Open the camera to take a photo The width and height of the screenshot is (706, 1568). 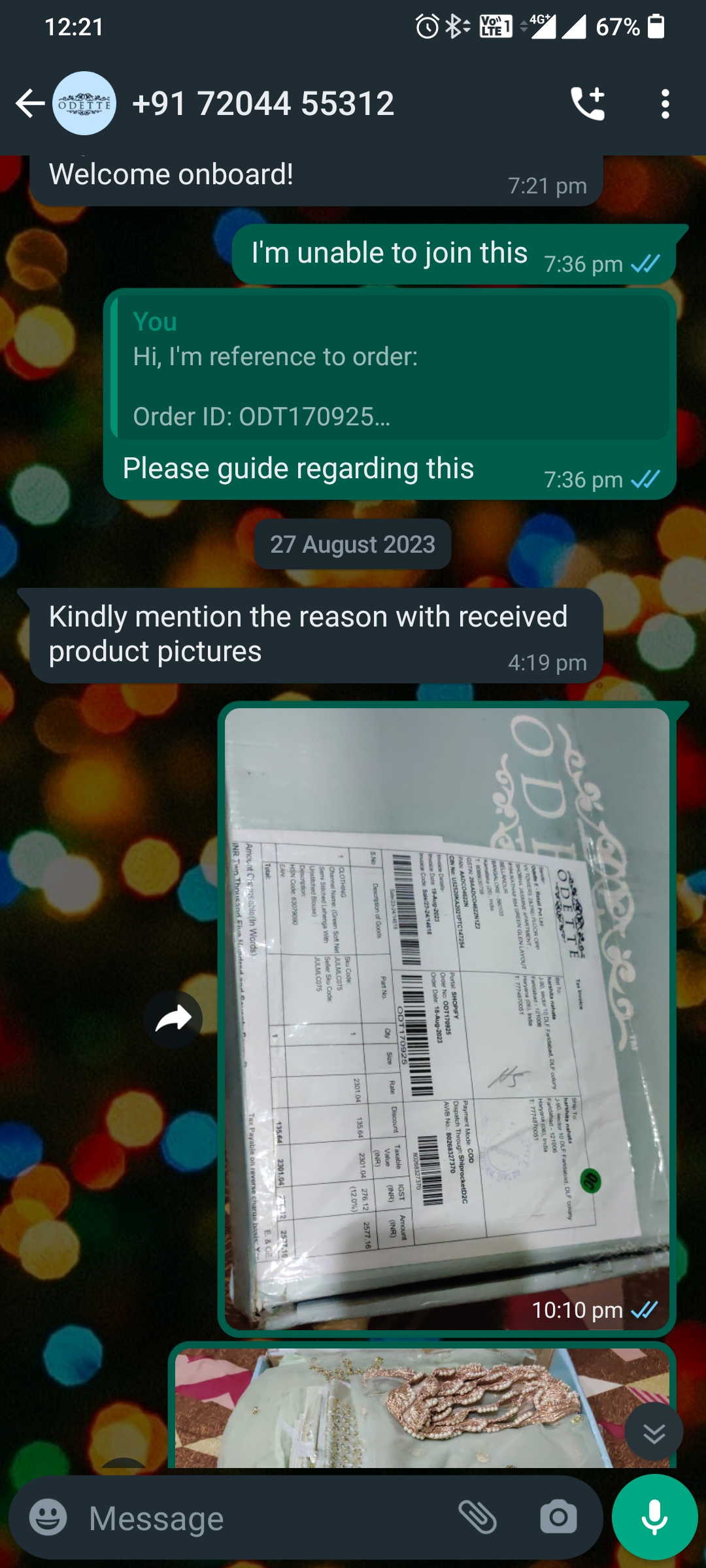pyautogui.click(x=558, y=1517)
